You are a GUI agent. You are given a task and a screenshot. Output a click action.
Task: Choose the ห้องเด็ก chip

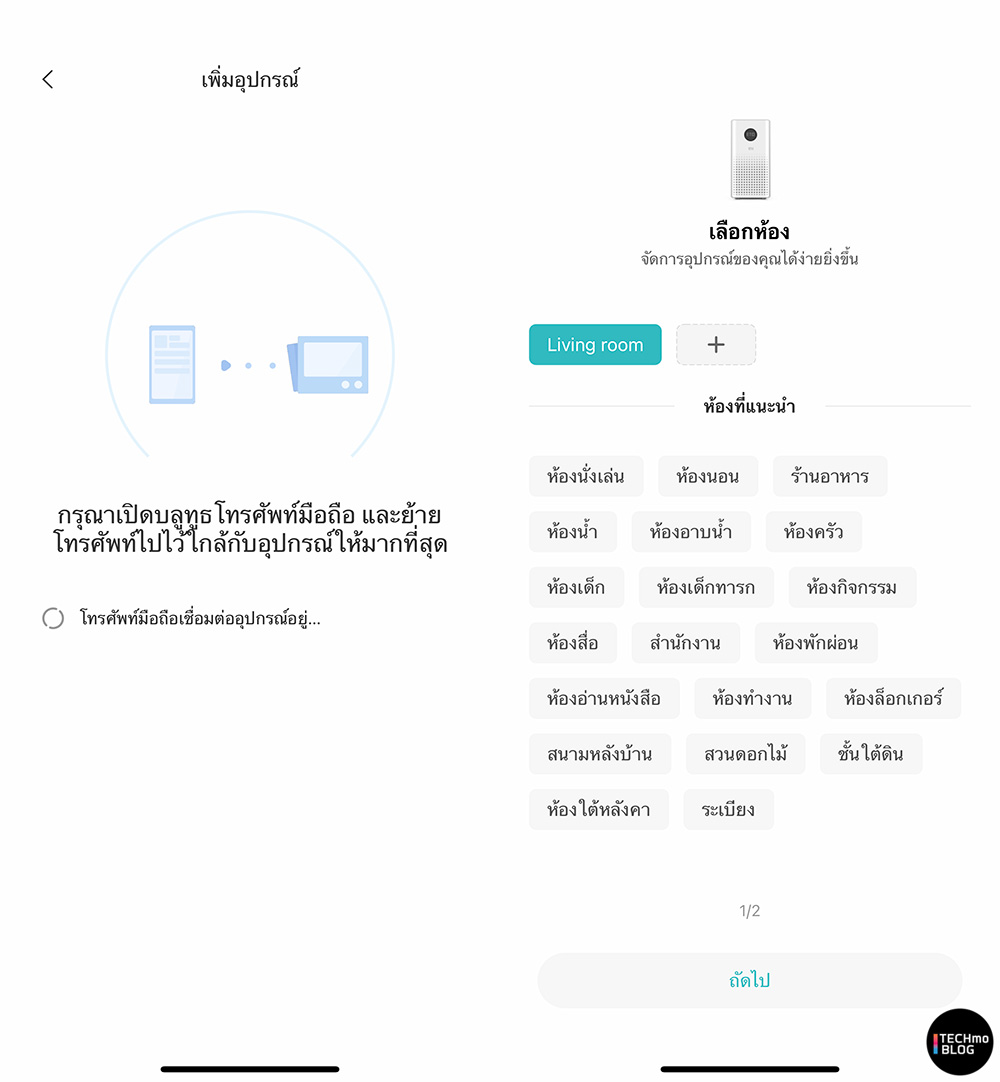pos(576,588)
